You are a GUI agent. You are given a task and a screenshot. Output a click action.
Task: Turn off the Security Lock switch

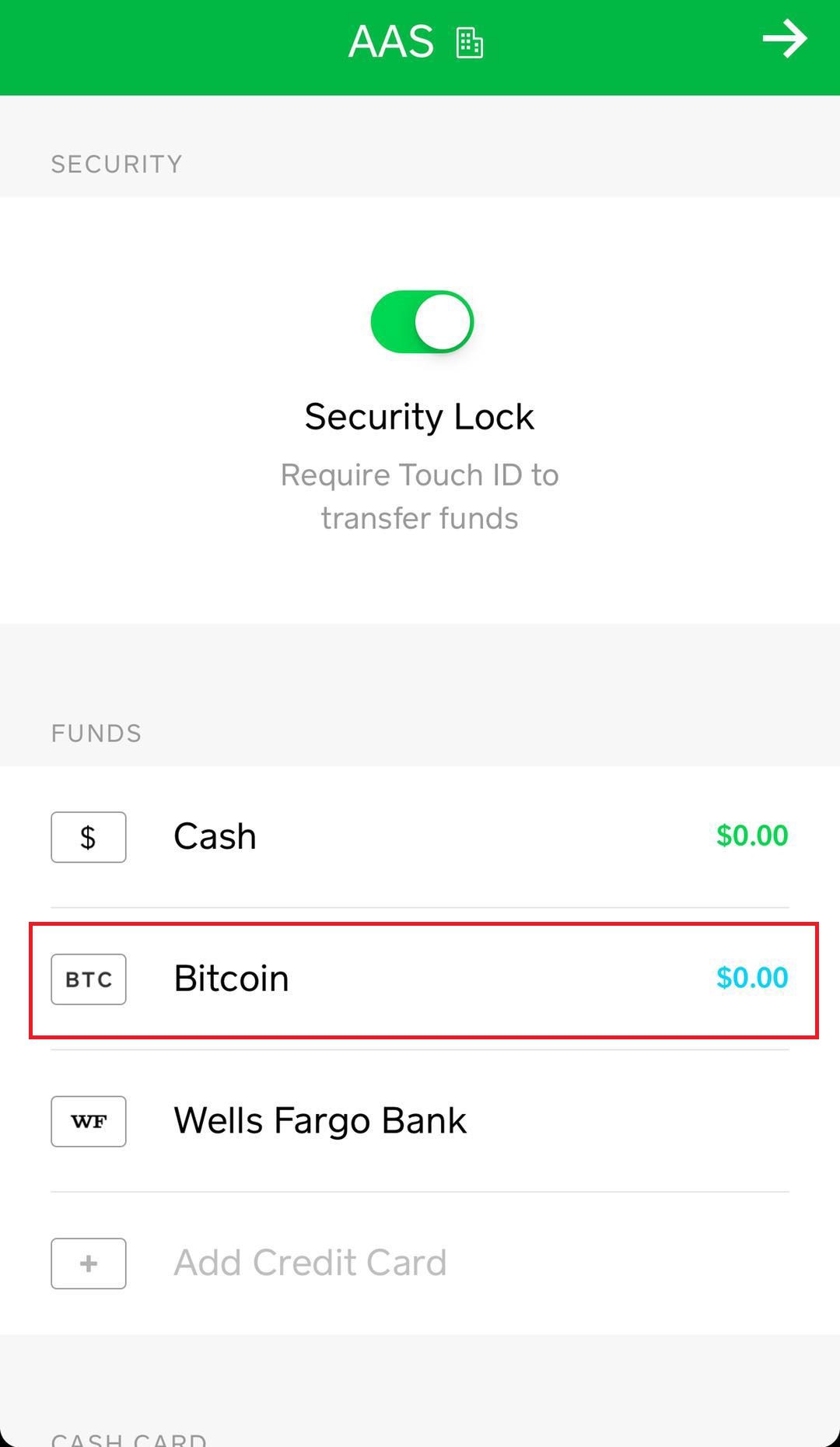422,322
